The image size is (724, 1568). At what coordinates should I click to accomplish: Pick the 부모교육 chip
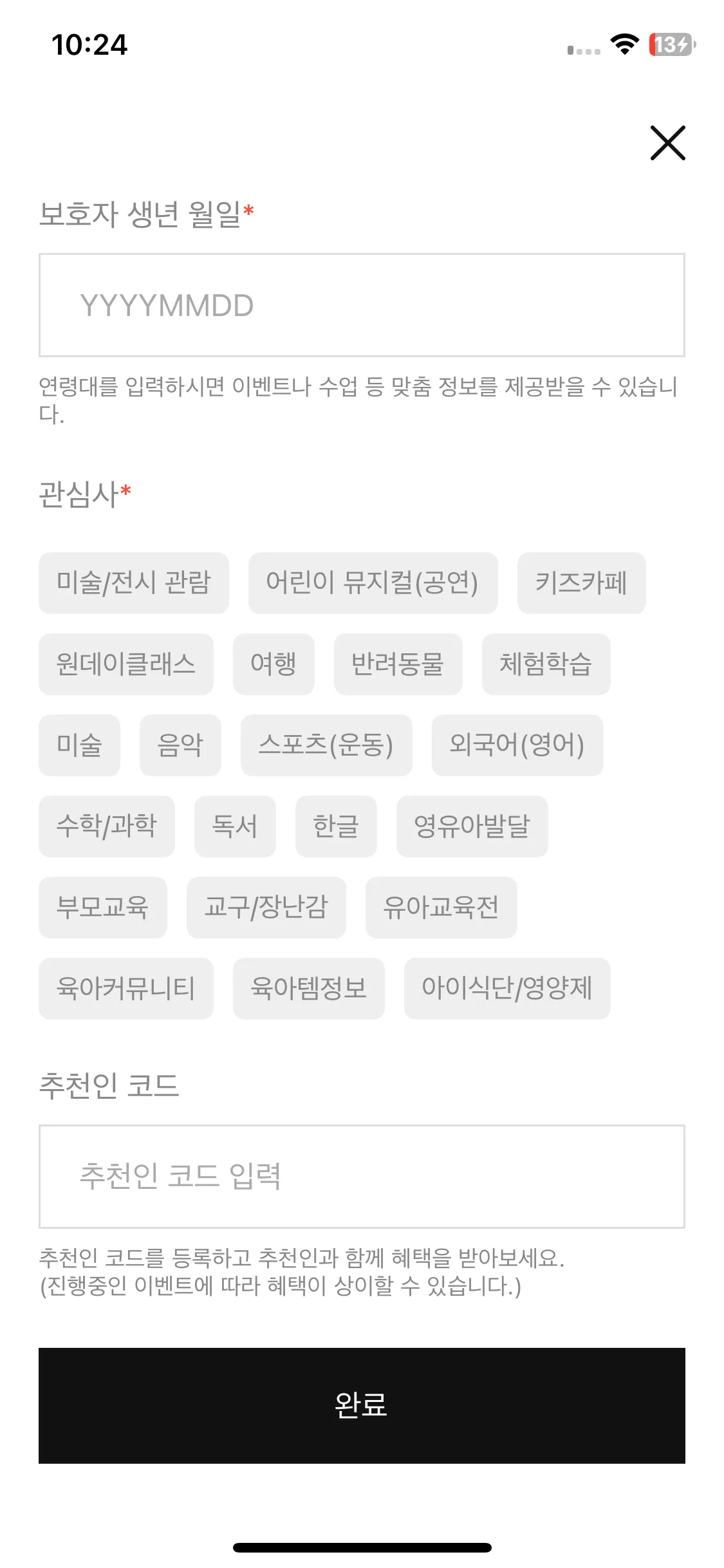pos(103,908)
